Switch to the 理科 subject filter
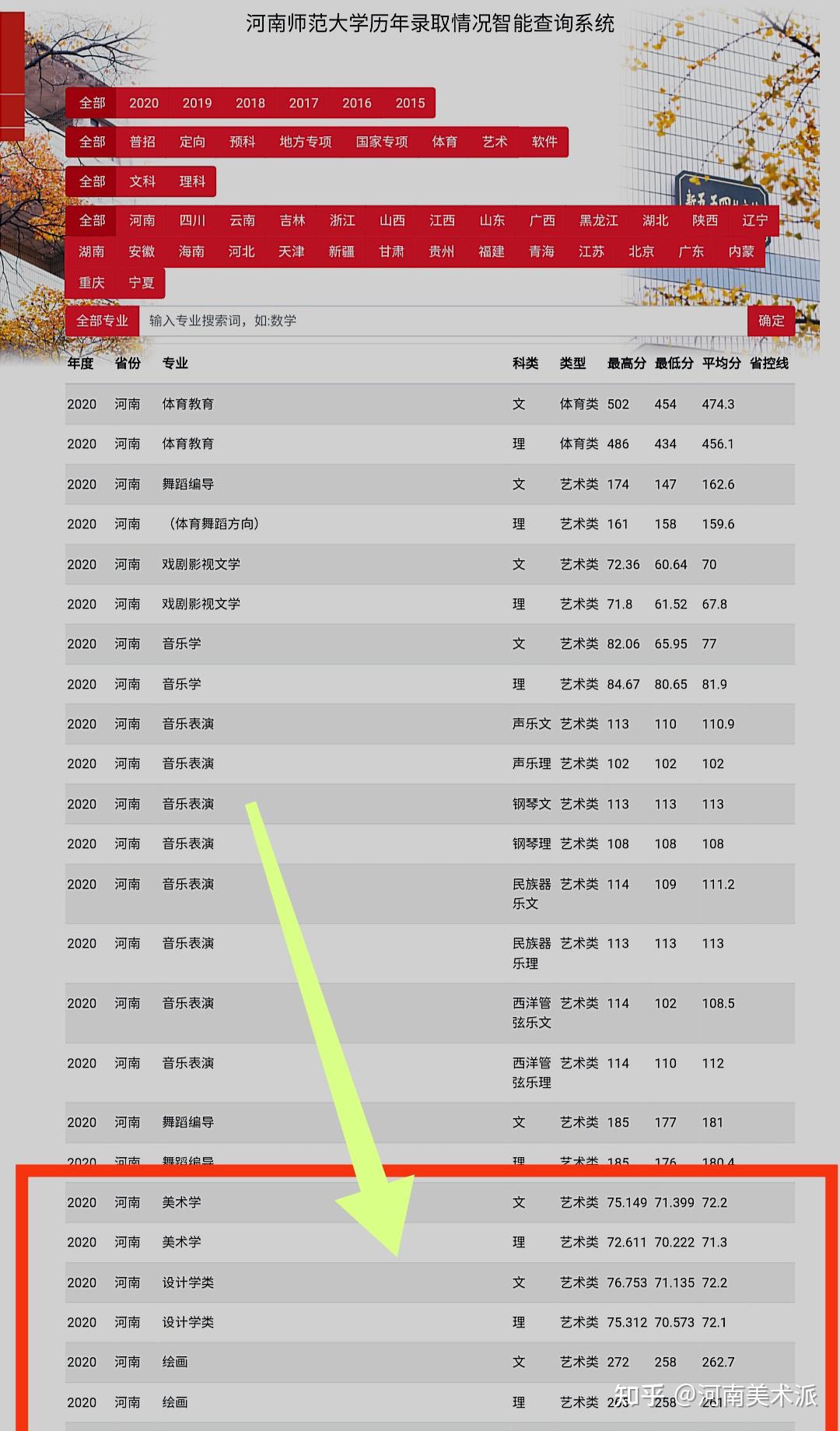This screenshot has height=1431, width=840. [192, 181]
